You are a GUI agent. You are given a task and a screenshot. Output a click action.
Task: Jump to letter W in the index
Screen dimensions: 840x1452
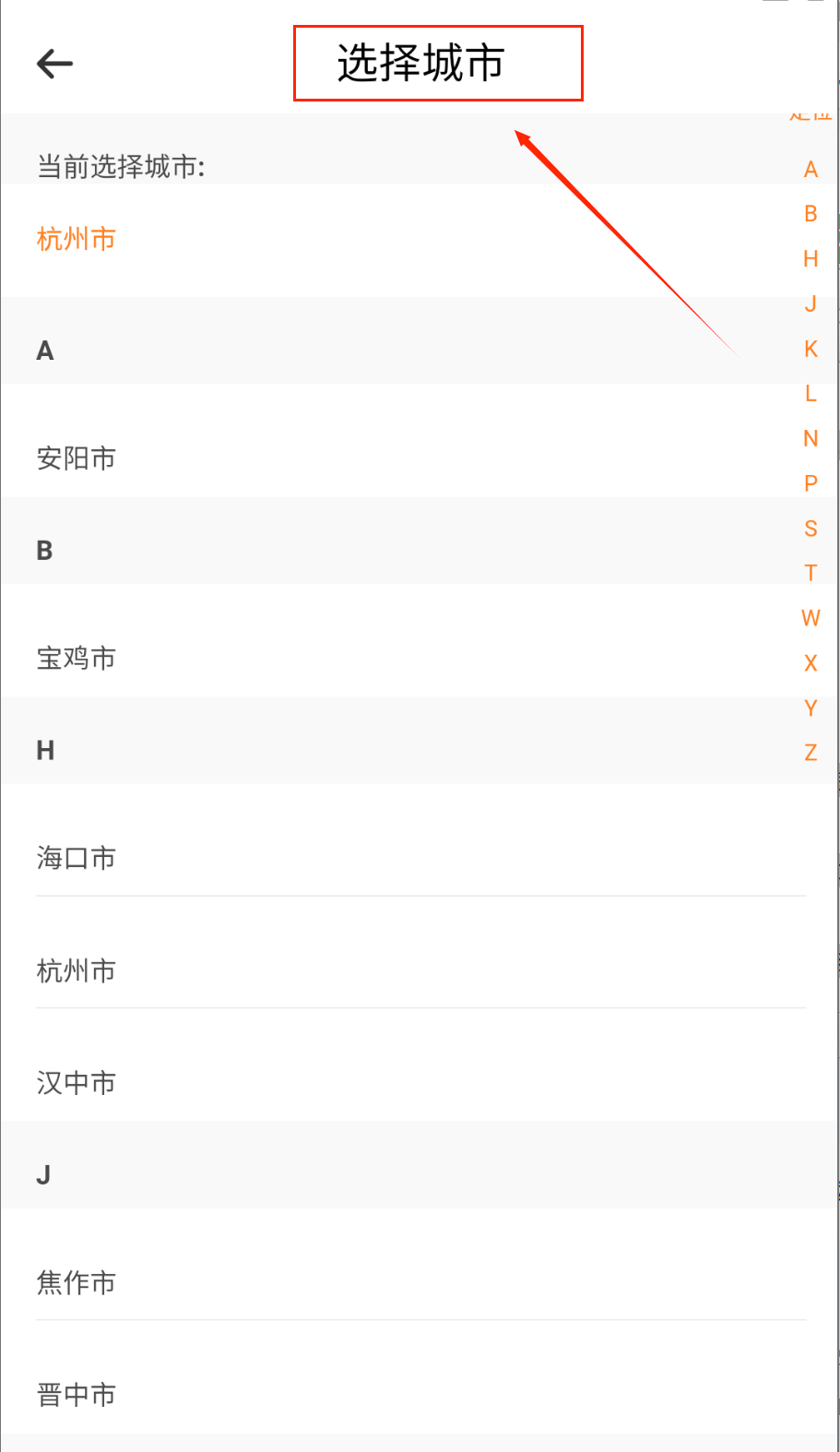pos(810,617)
